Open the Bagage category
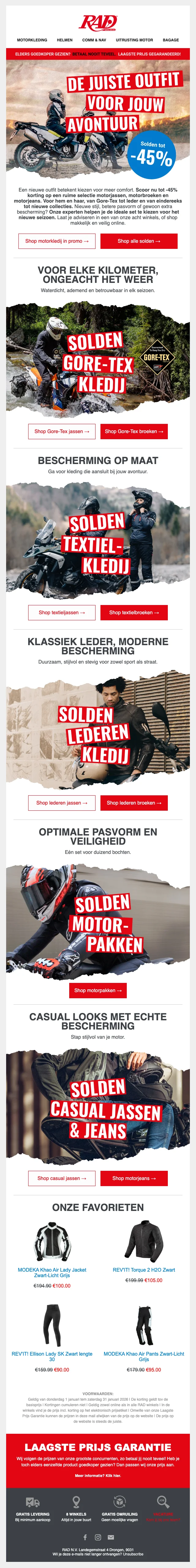Screen dimensions: 196x1568 click(171, 40)
